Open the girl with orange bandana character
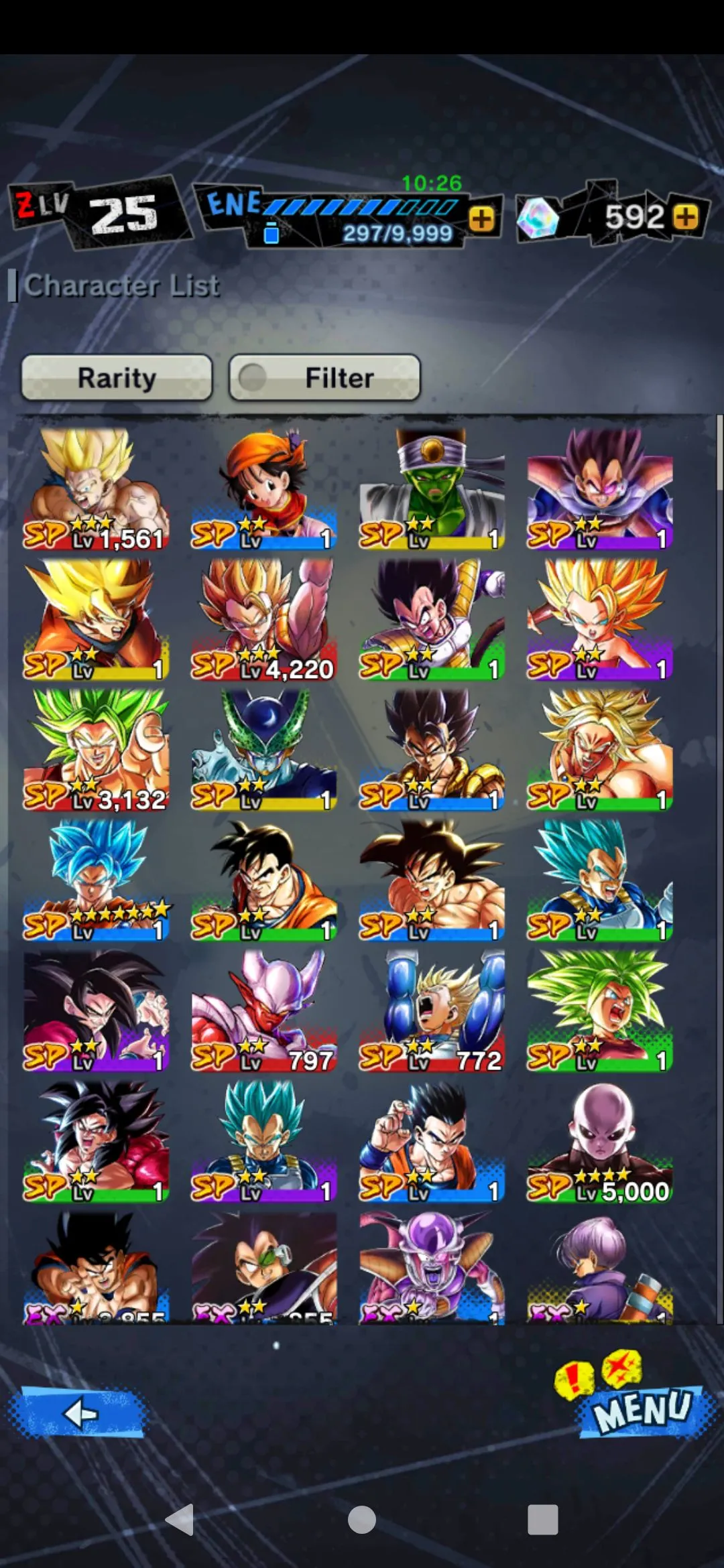 point(264,489)
